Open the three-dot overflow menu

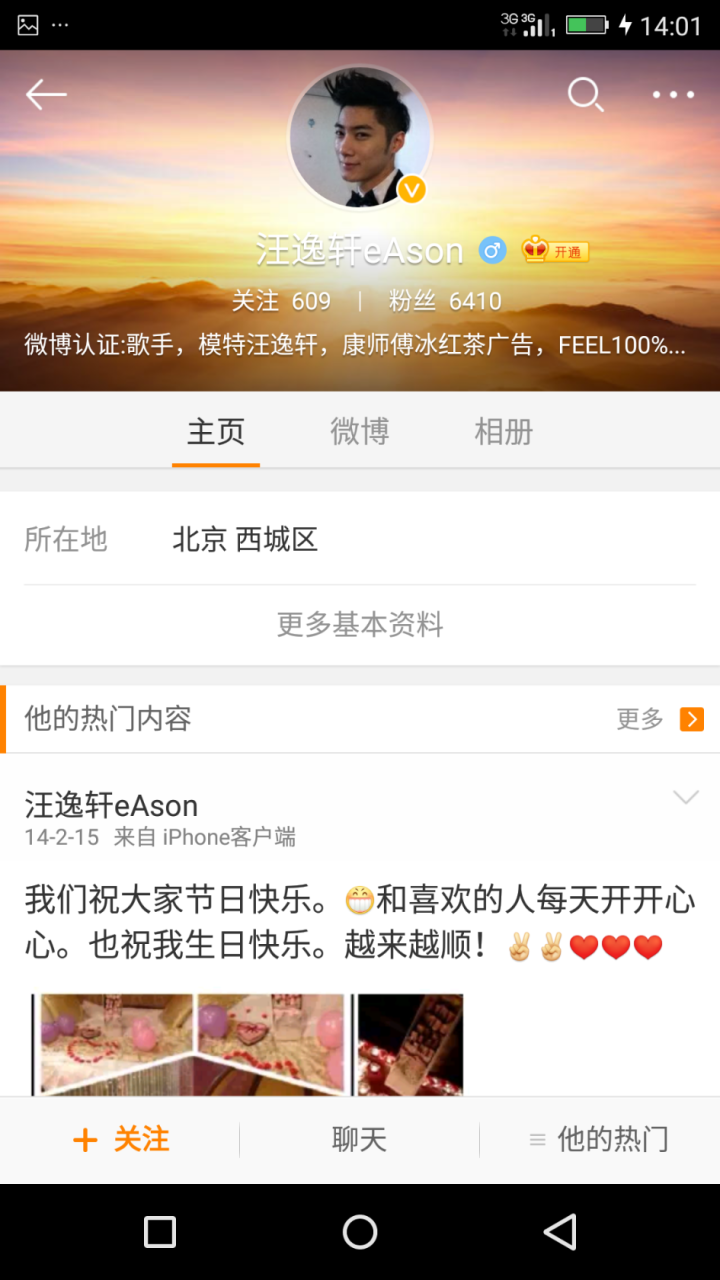pyautogui.click(x=673, y=95)
